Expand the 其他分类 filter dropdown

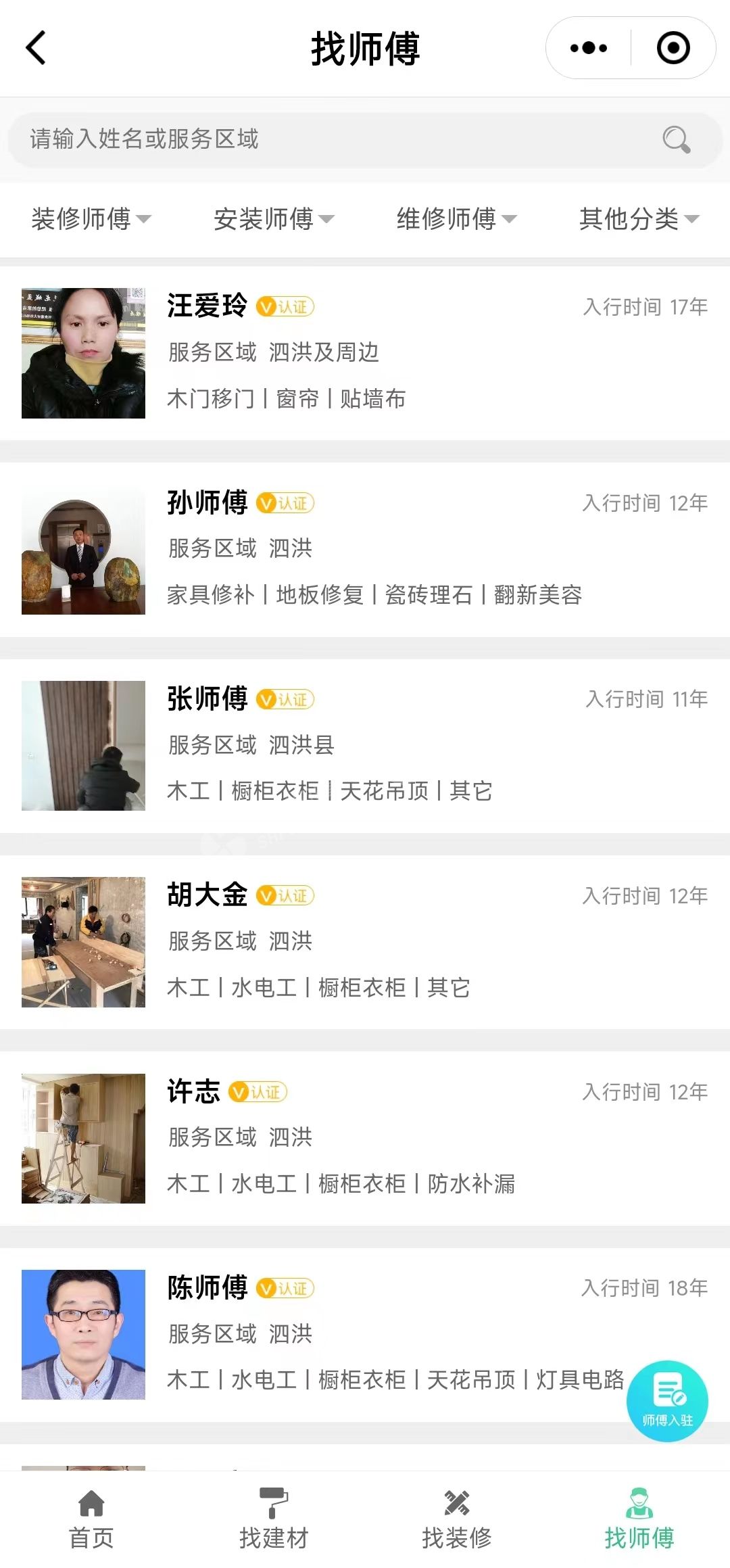(x=639, y=219)
